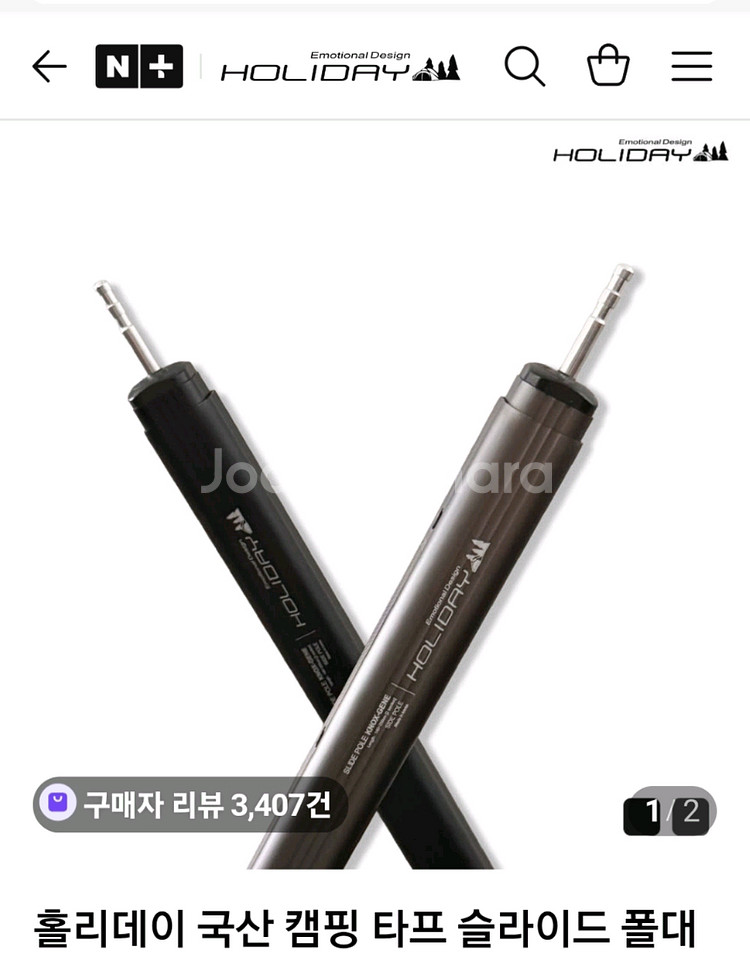
Task: Go back using the arrow icon
Action: [x=49, y=67]
